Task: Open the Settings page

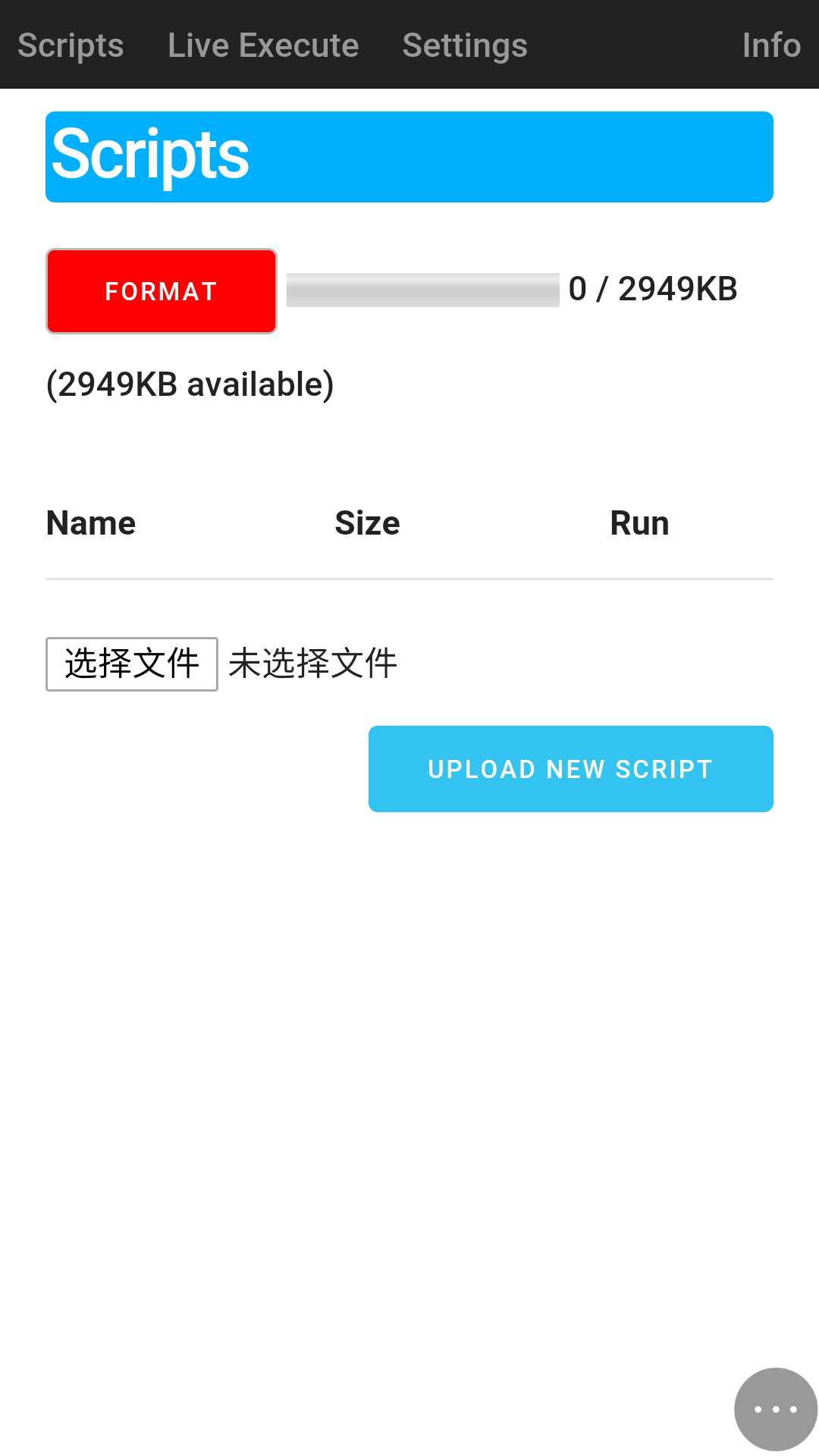Action: pos(465,45)
